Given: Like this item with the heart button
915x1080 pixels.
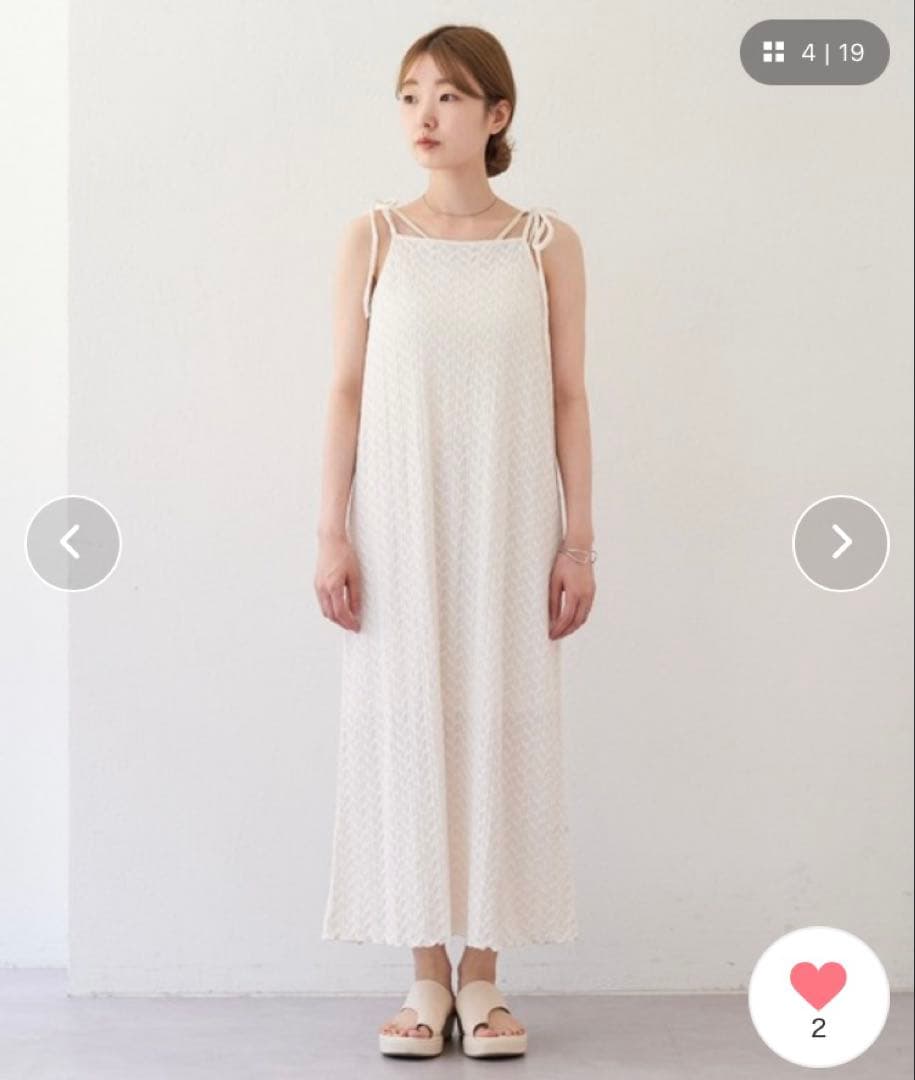Looking at the screenshot, I should (819, 998).
